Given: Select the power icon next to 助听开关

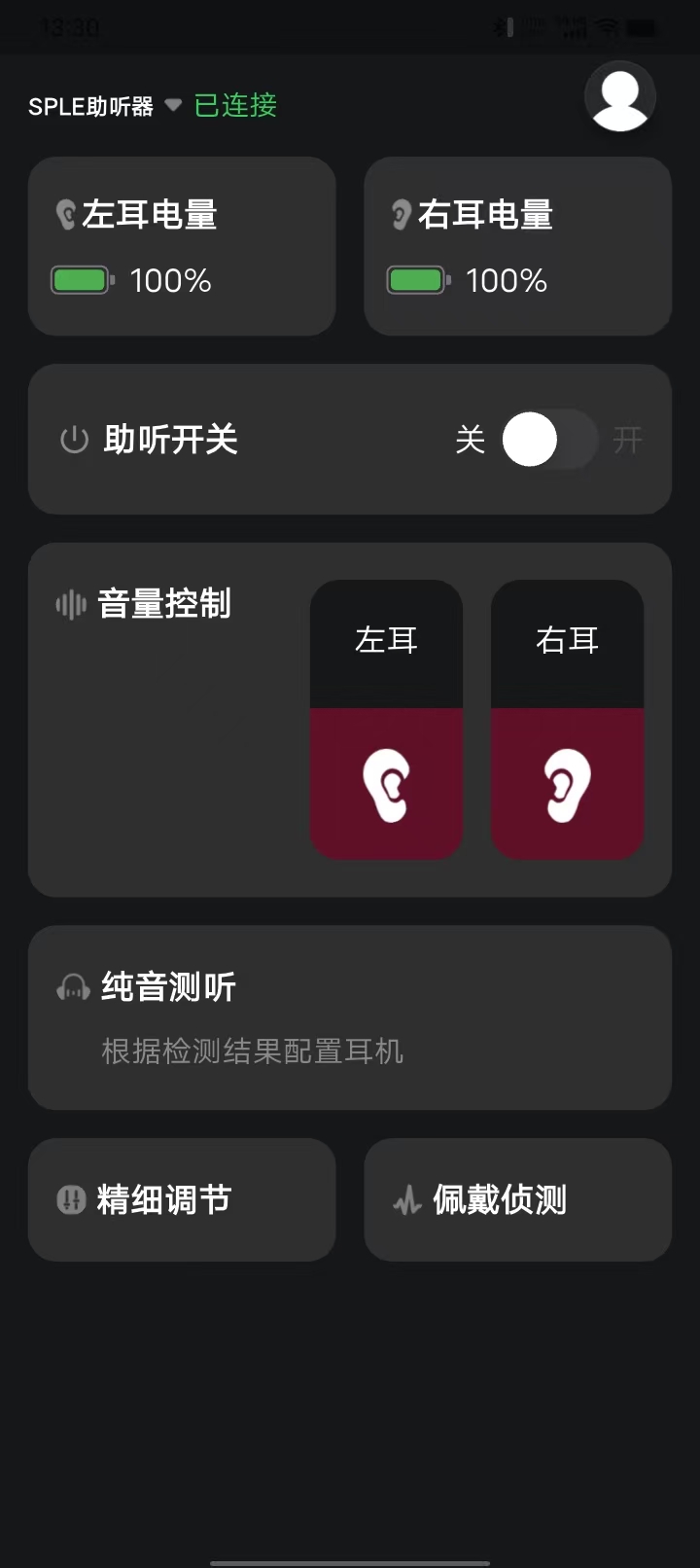Looking at the screenshot, I should coord(74,440).
